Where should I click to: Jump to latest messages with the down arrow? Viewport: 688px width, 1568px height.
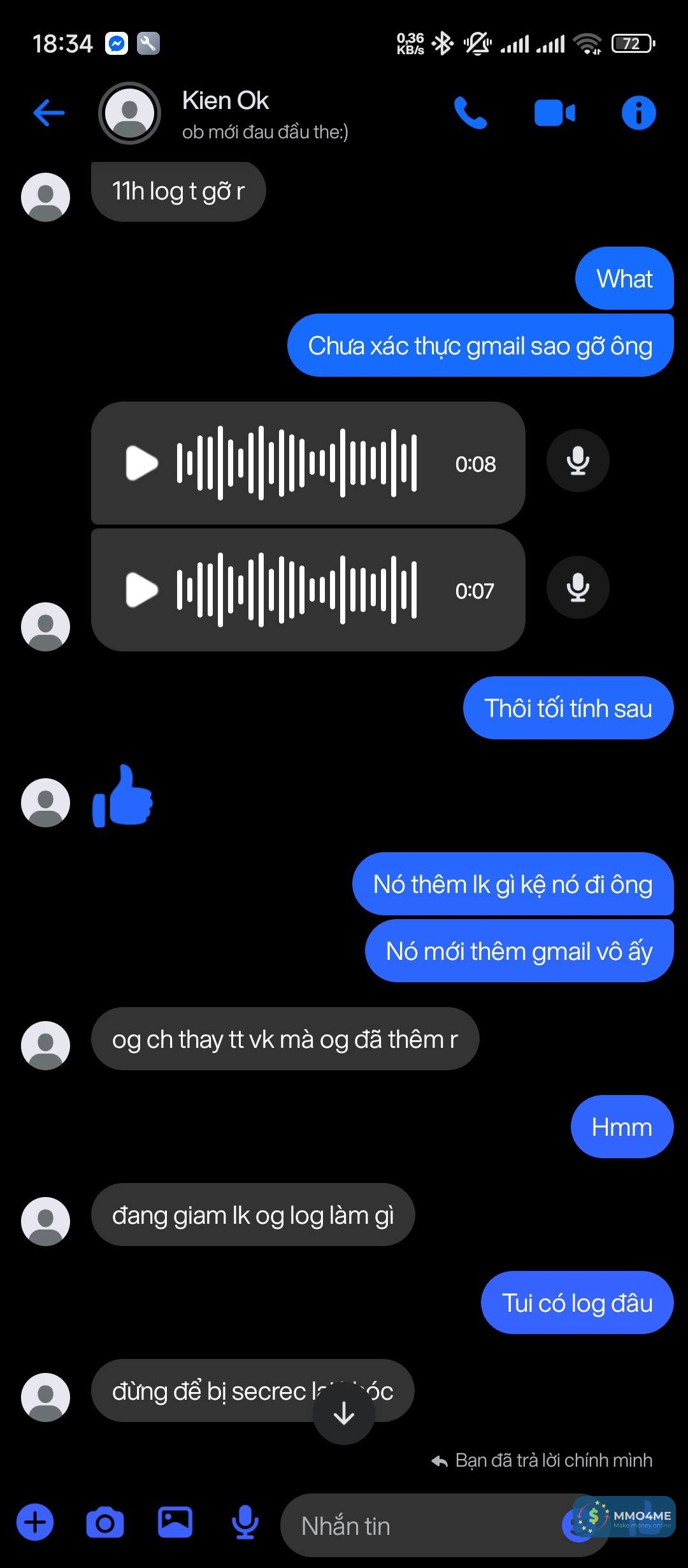344,1414
